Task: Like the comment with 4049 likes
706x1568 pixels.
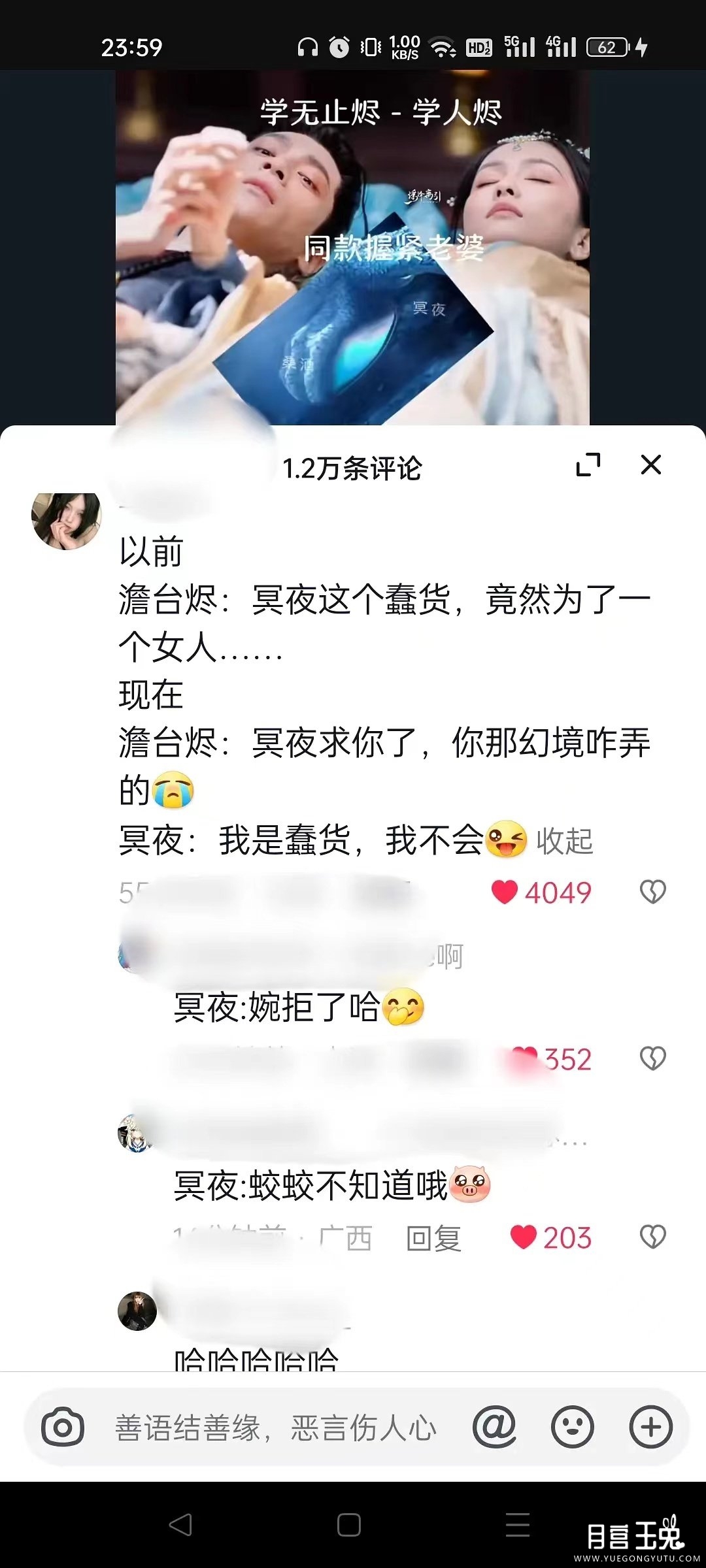Action: point(505,892)
